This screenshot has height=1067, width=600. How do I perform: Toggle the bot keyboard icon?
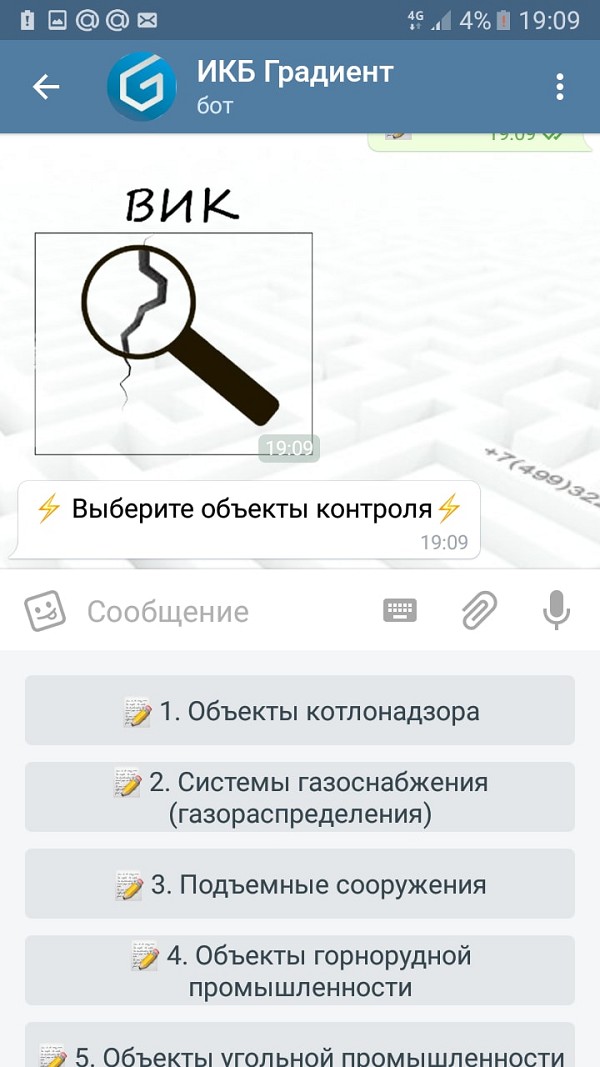point(400,611)
